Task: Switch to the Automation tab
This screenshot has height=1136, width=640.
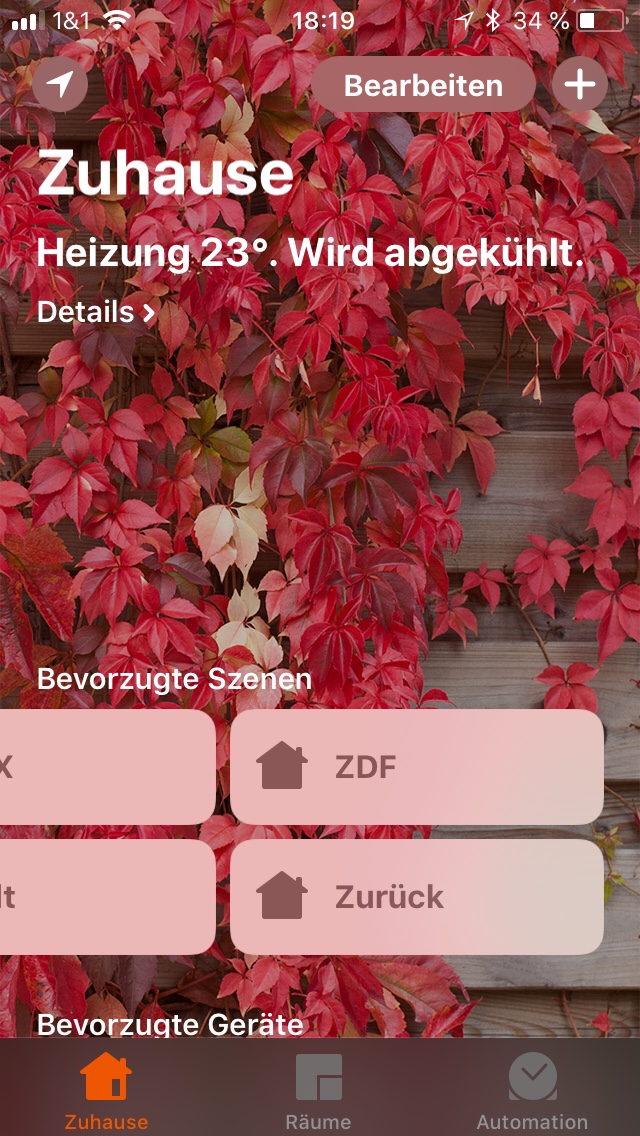Action: (x=532, y=1090)
